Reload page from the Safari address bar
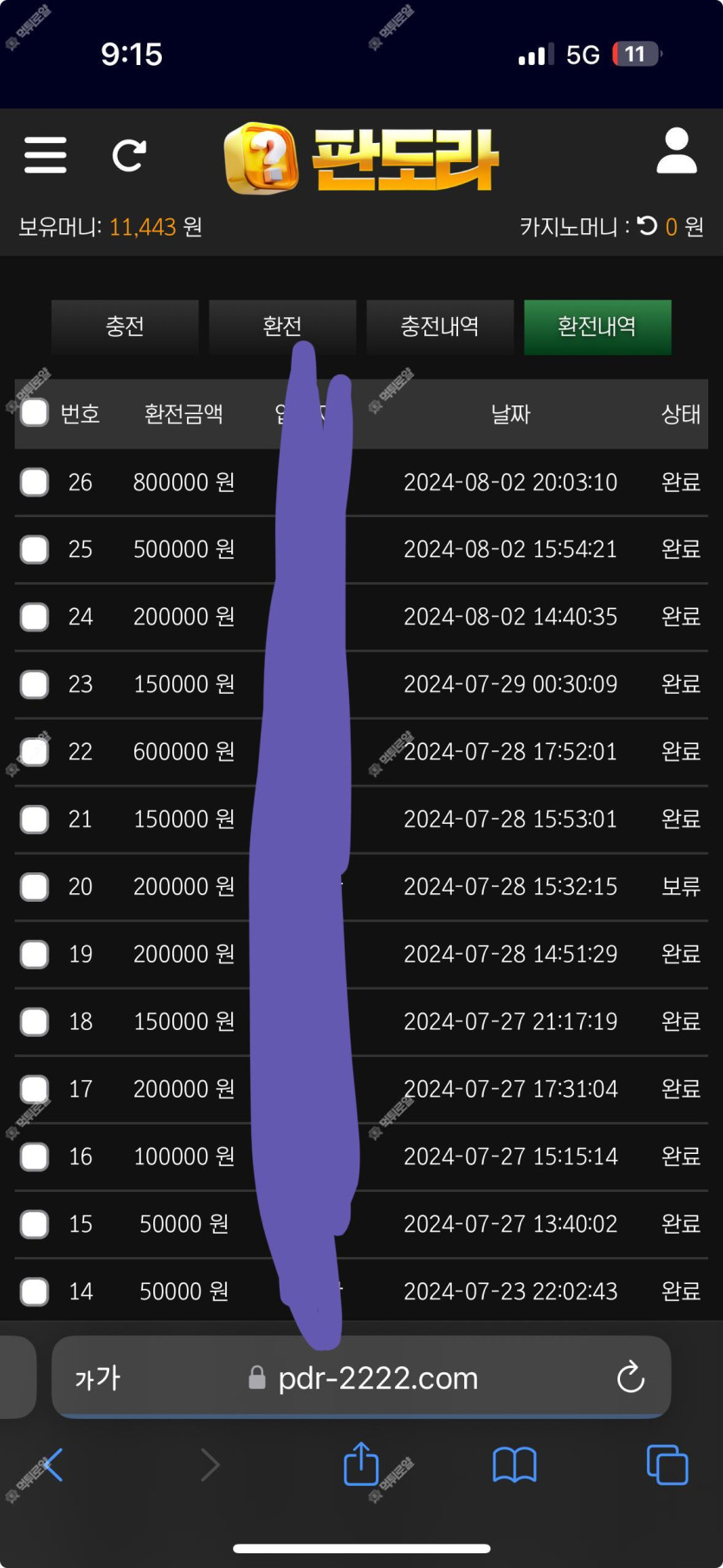723x1568 pixels. click(630, 1377)
